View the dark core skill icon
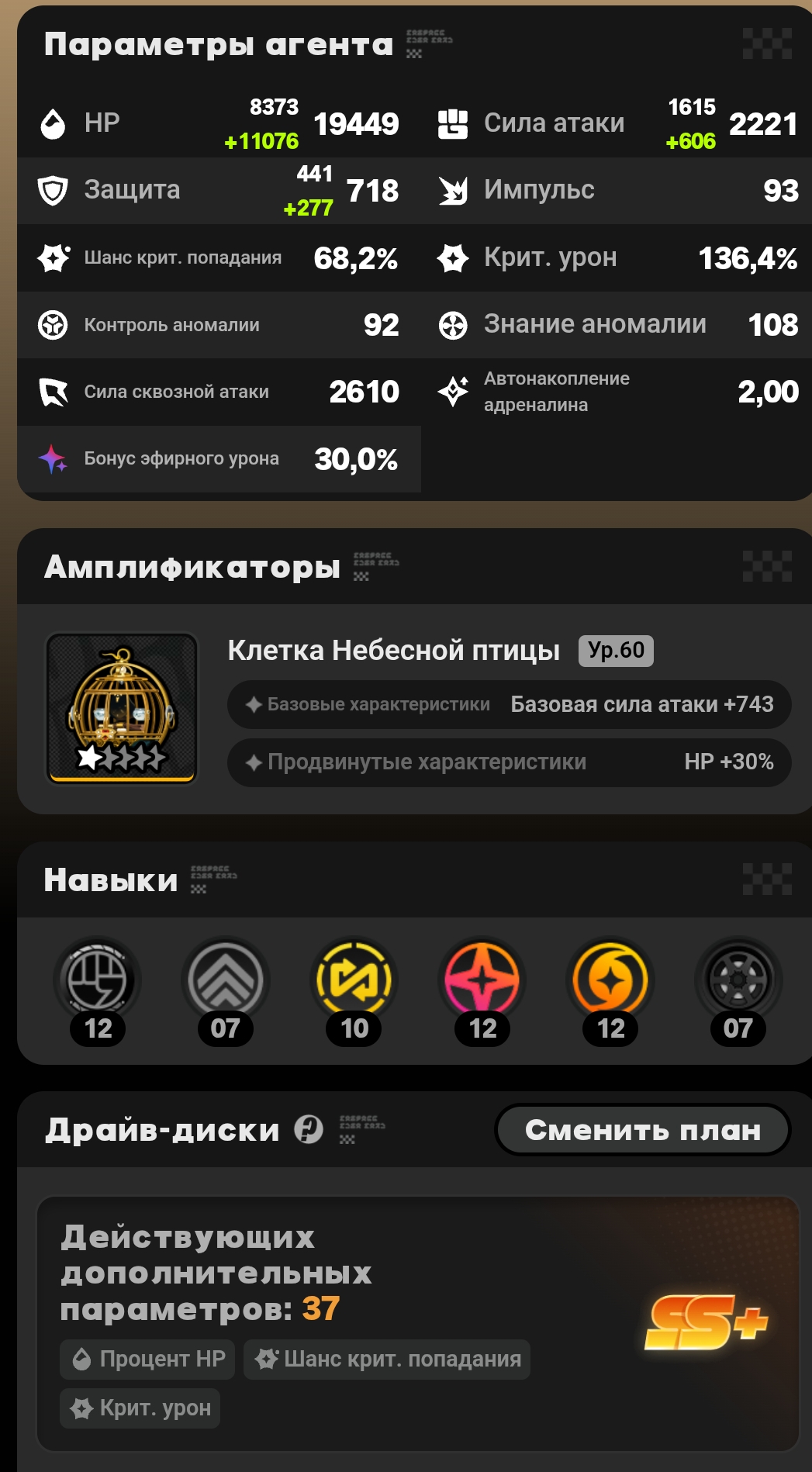The width and height of the screenshot is (812, 1472). coord(738,980)
